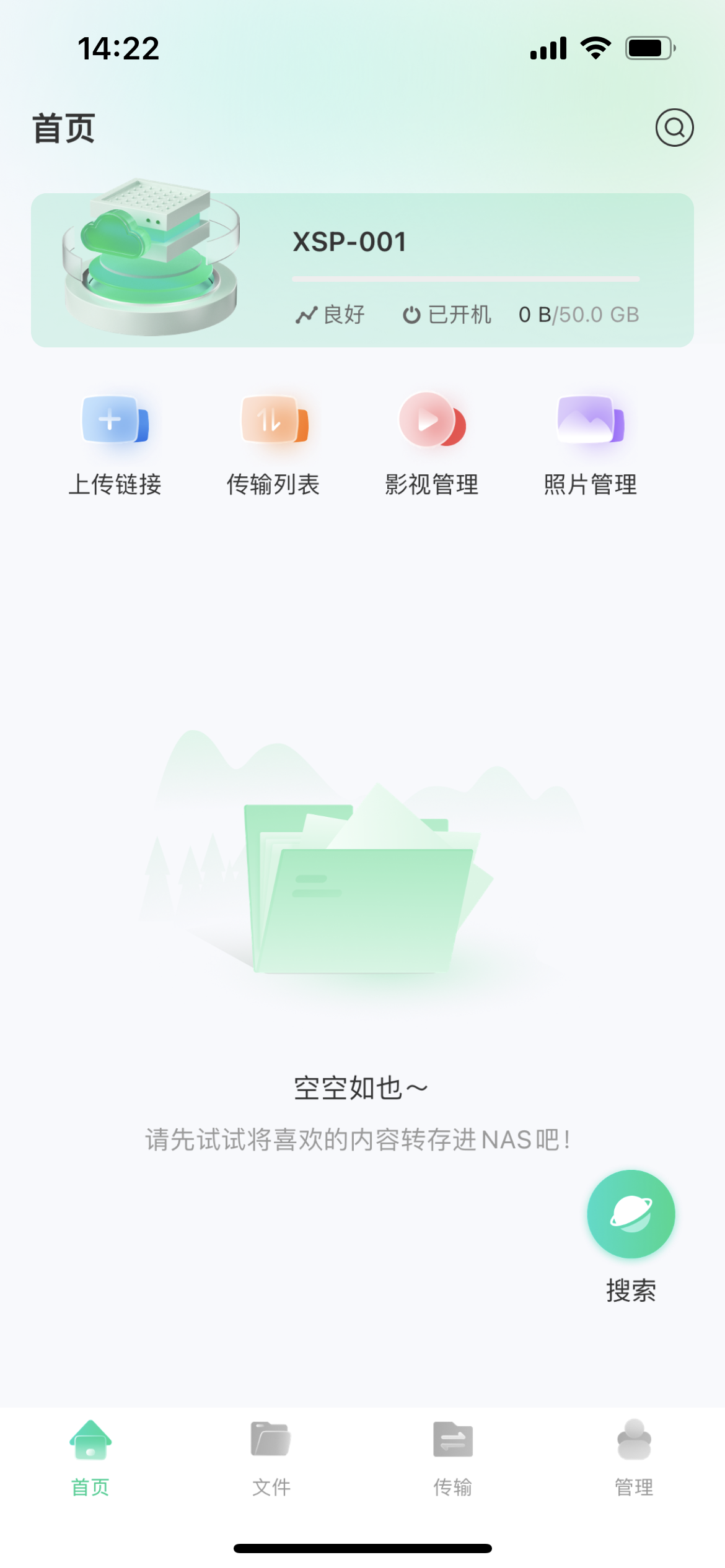This screenshot has width=725, height=1568.
Task: Switch to the 文件 (files) tab
Action: coord(271,1458)
